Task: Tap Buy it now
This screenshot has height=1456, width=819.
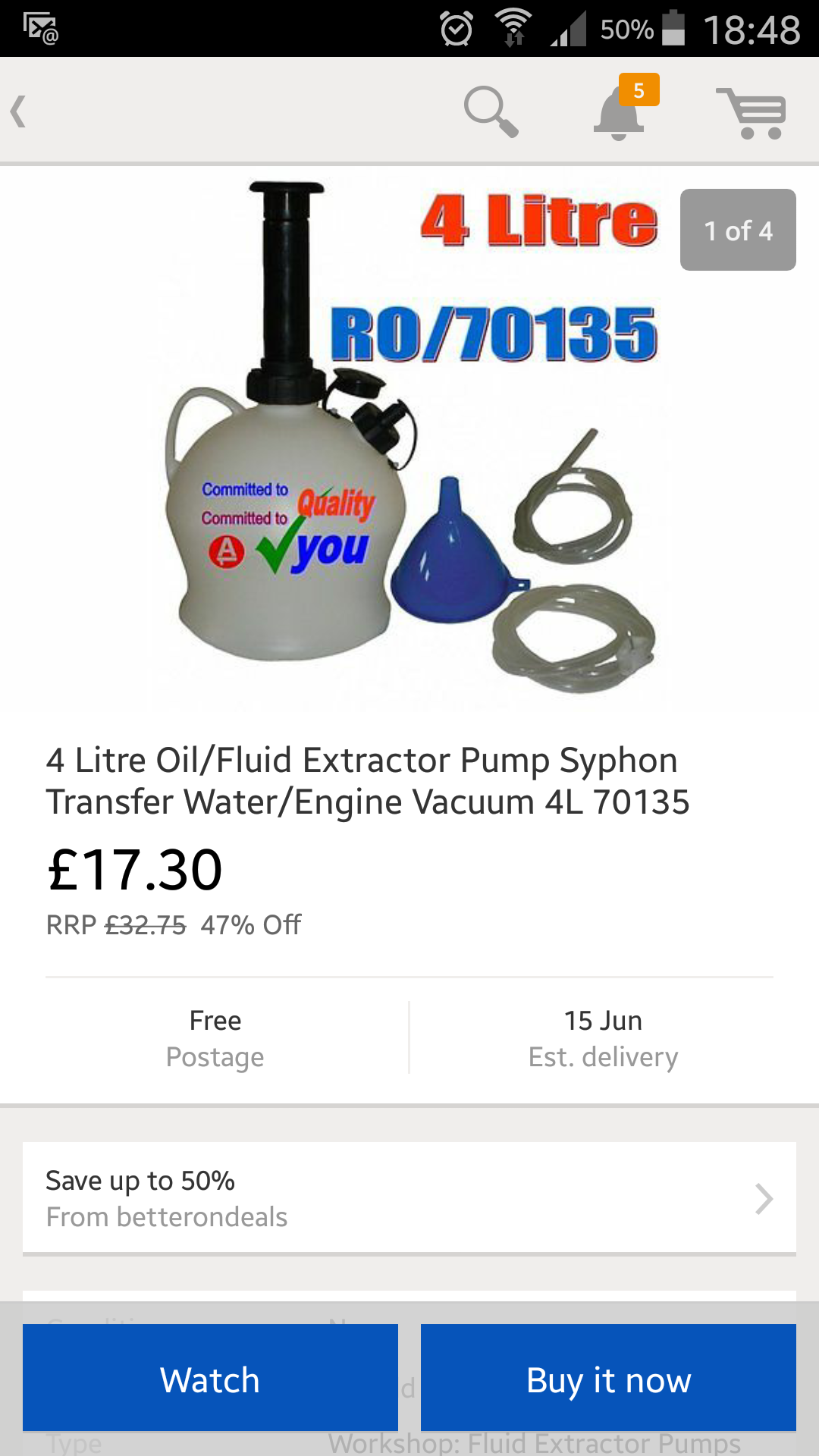Action: pos(608,1379)
